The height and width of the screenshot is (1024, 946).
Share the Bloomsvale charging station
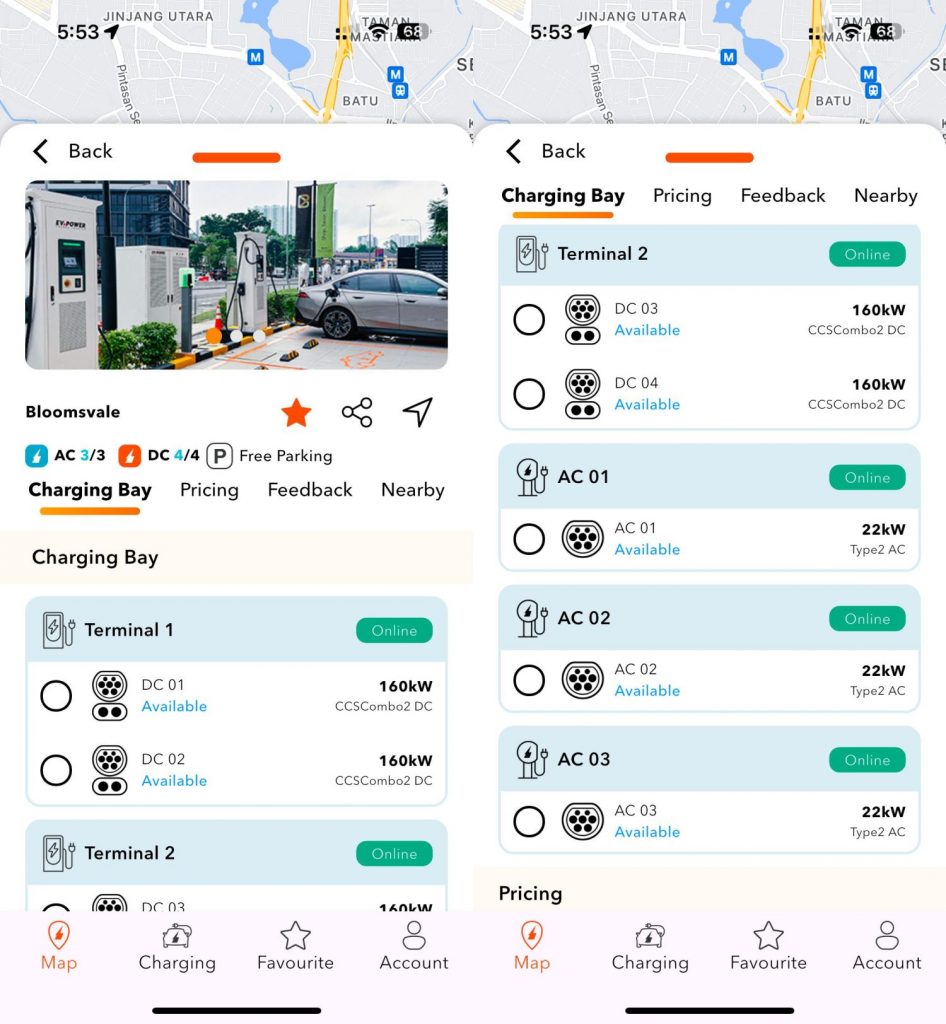click(357, 412)
